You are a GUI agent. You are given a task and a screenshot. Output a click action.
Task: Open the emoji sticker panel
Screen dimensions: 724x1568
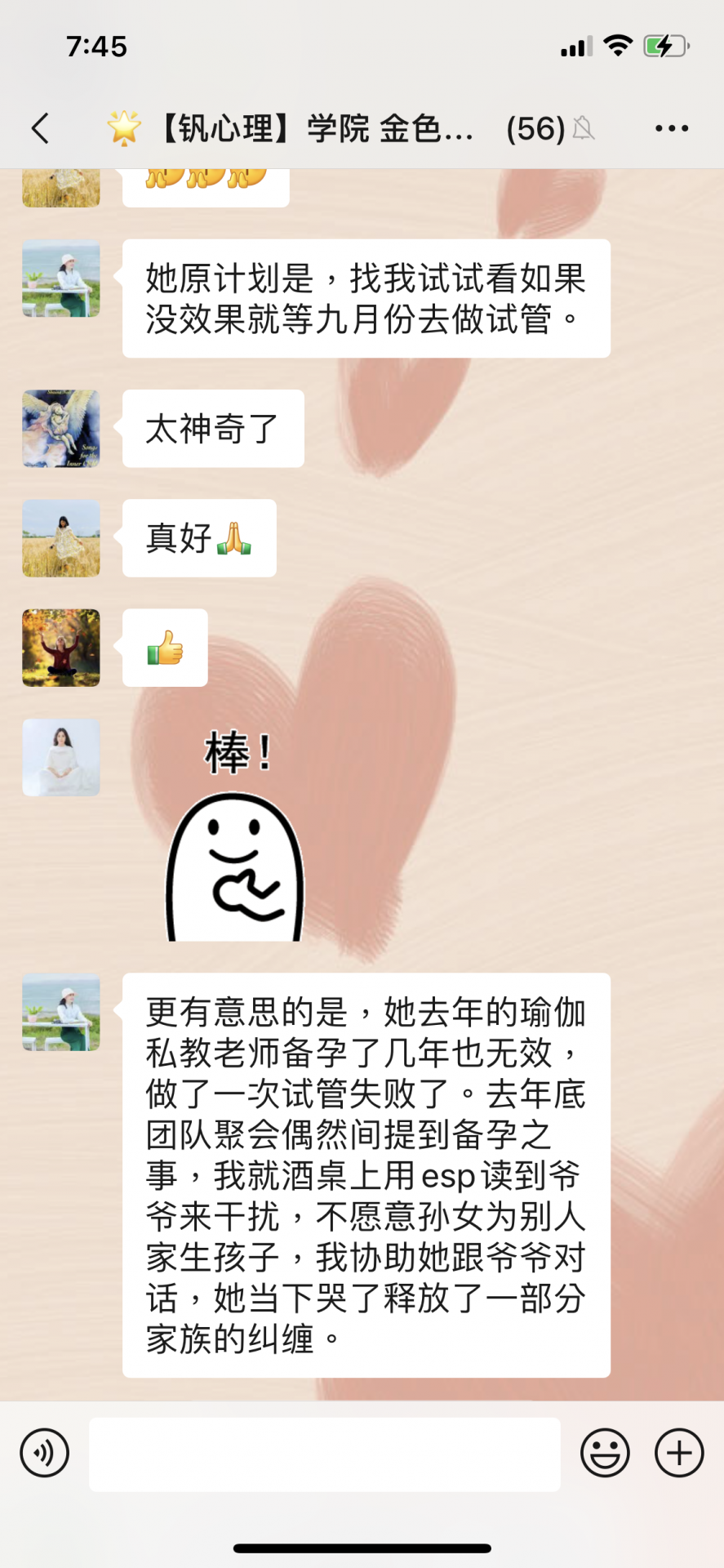click(x=605, y=1453)
